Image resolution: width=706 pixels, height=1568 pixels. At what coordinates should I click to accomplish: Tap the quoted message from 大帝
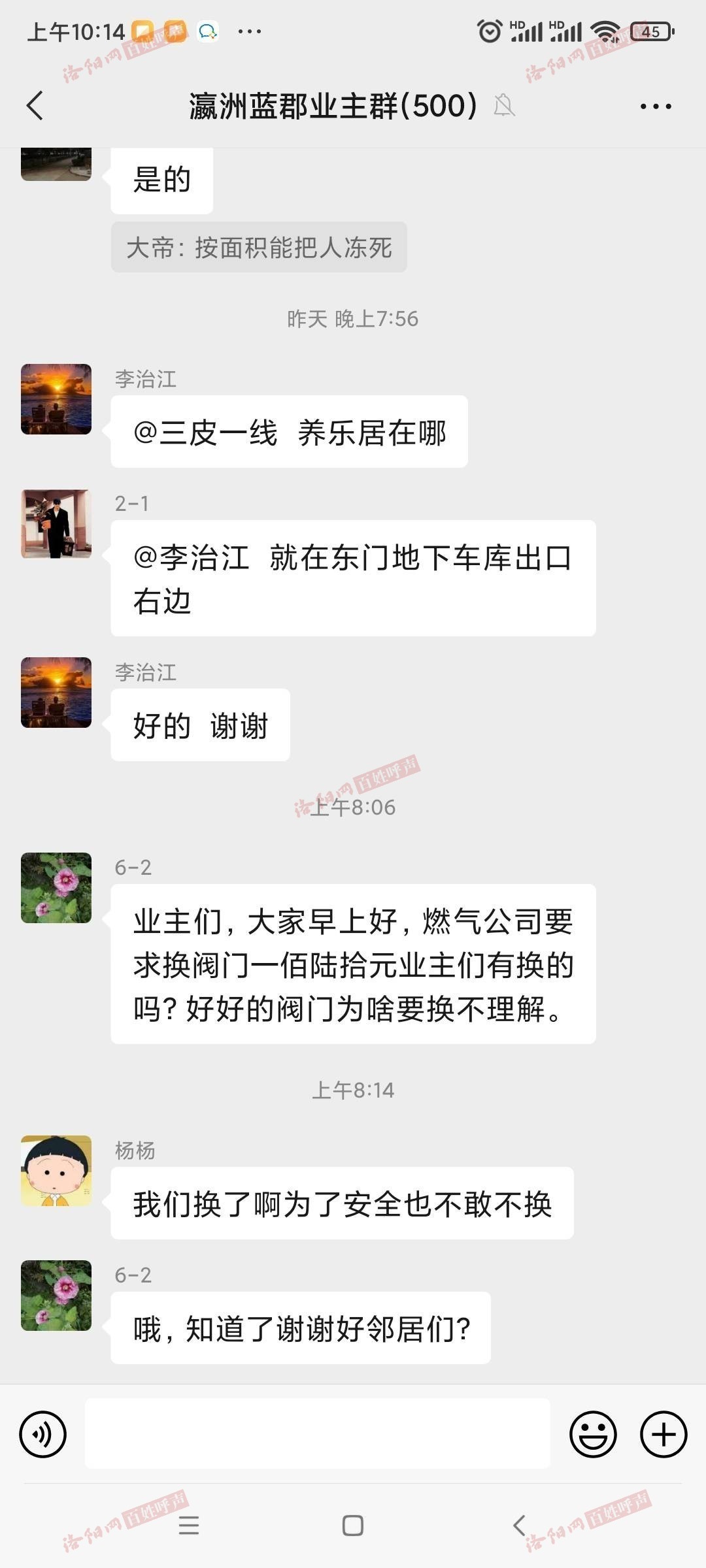[x=259, y=248]
